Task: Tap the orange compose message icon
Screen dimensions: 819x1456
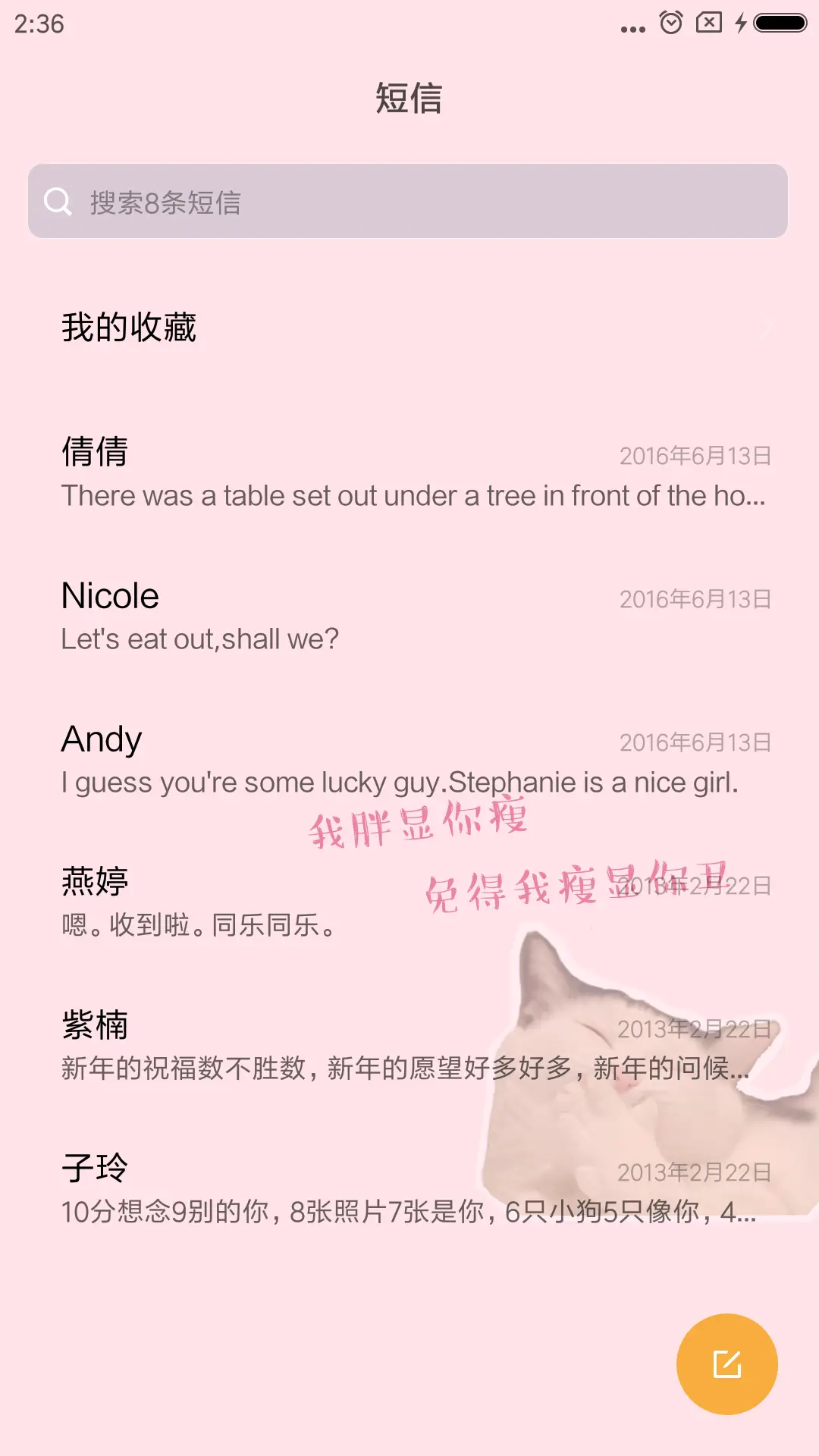Action: 726,1362
